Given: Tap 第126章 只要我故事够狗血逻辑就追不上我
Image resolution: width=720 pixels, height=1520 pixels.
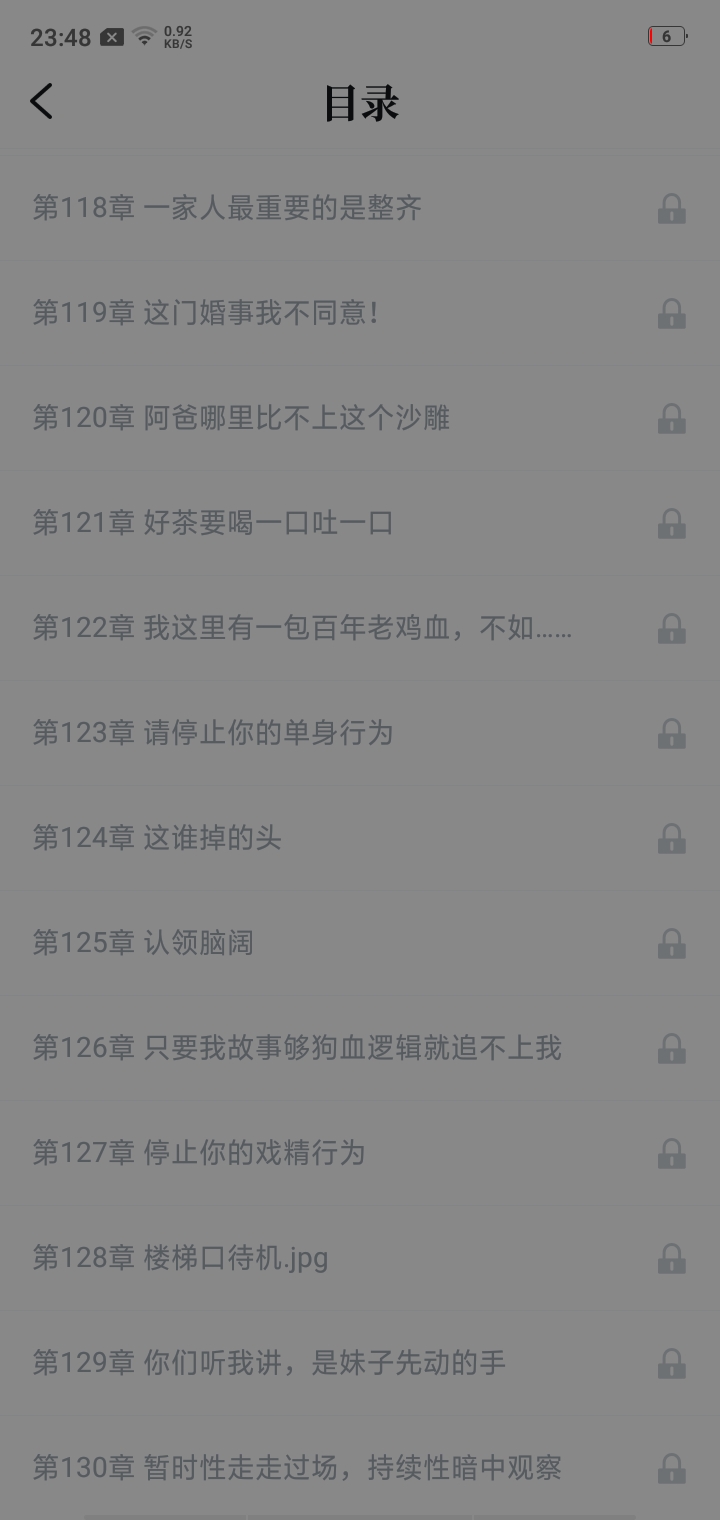Looking at the screenshot, I should tap(297, 1048).
